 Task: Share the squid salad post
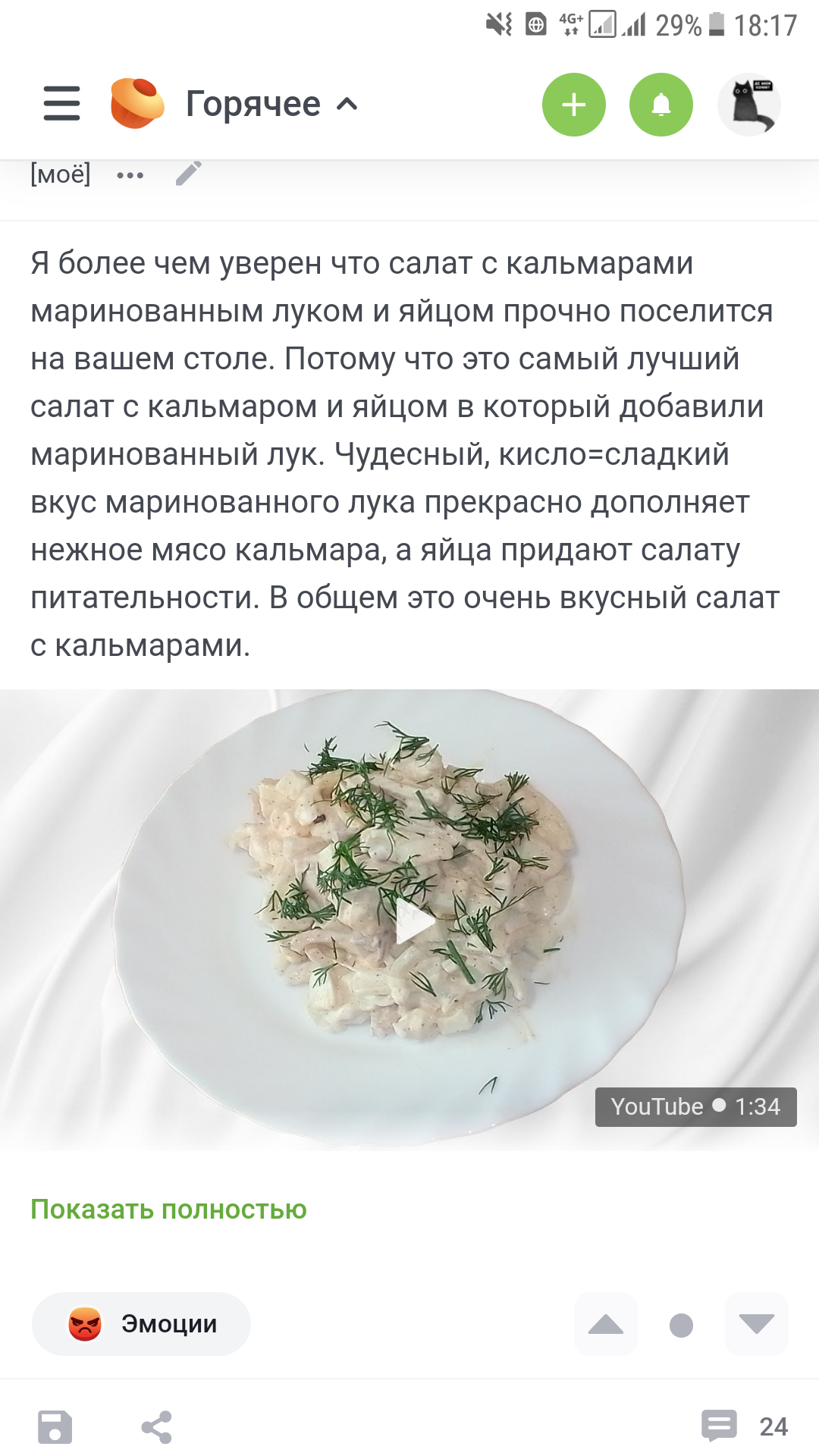point(156,1427)
